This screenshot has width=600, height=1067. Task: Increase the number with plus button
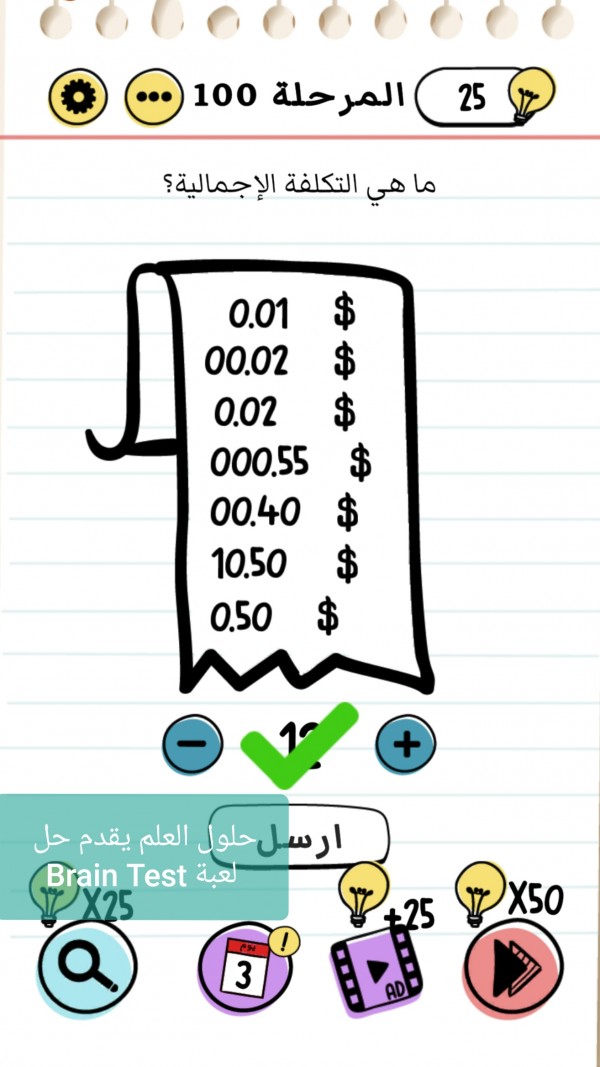pos(405,743)
